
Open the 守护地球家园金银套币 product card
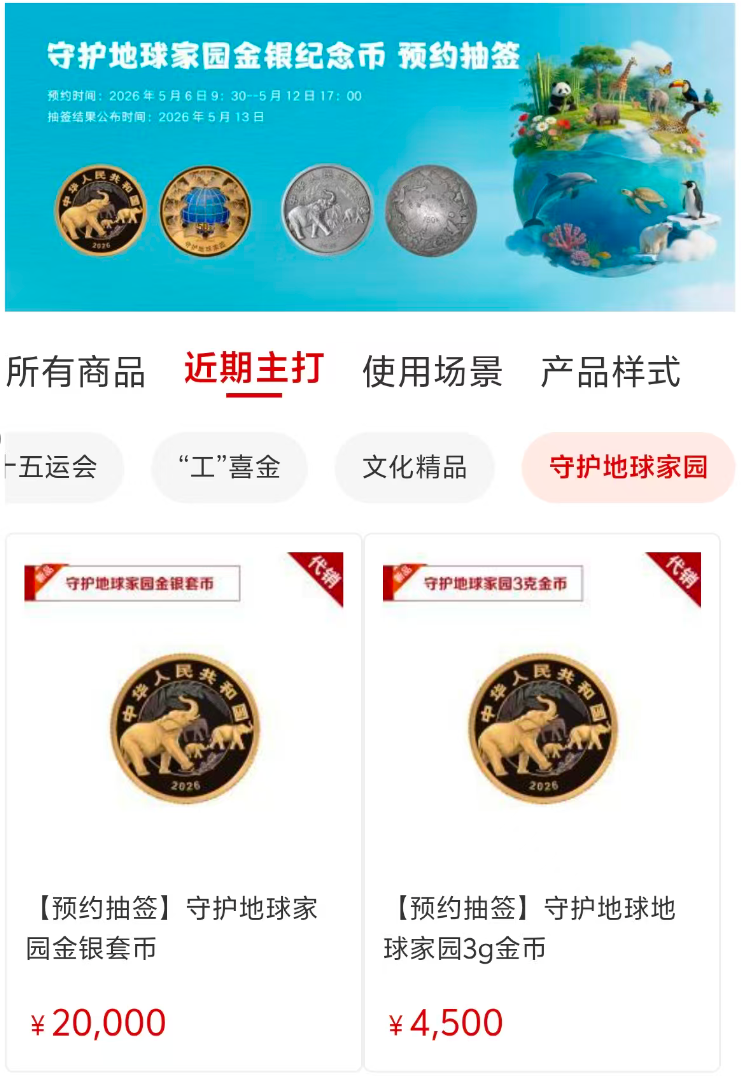pyautogui.click(x=184, y=802)
